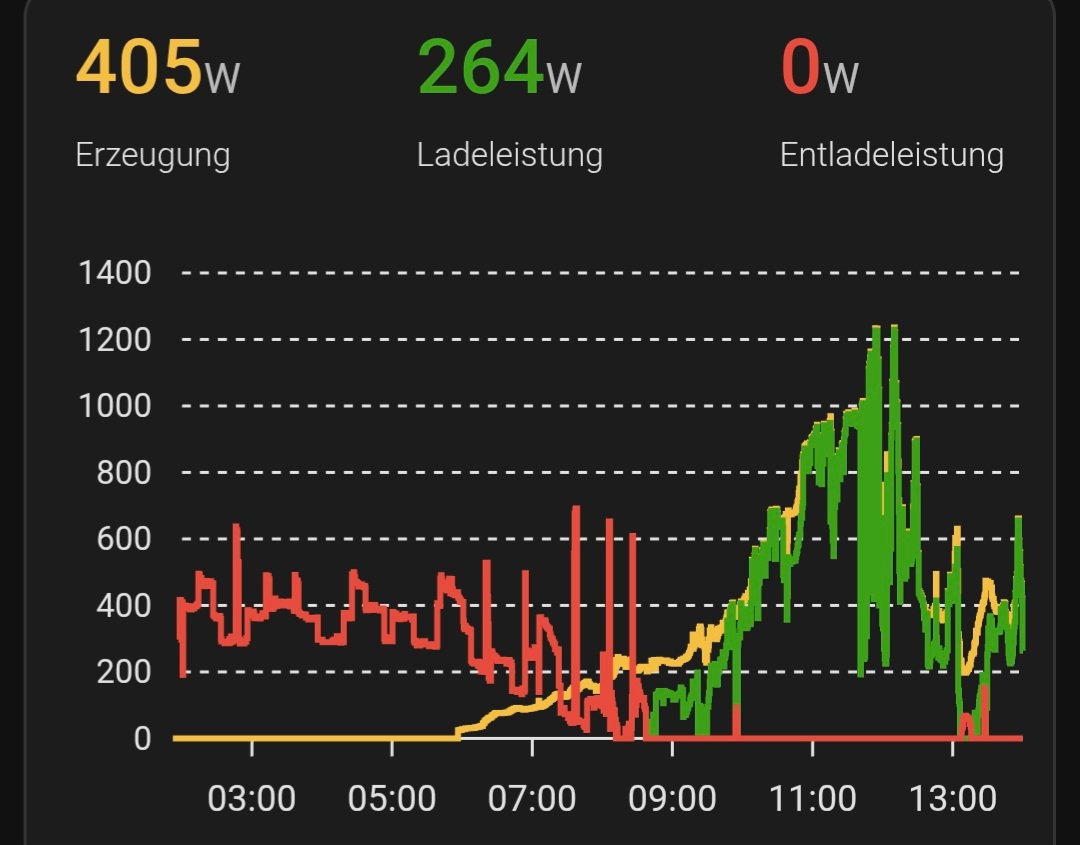Open the Erzeugung 405 W entity details

[158, 103]
